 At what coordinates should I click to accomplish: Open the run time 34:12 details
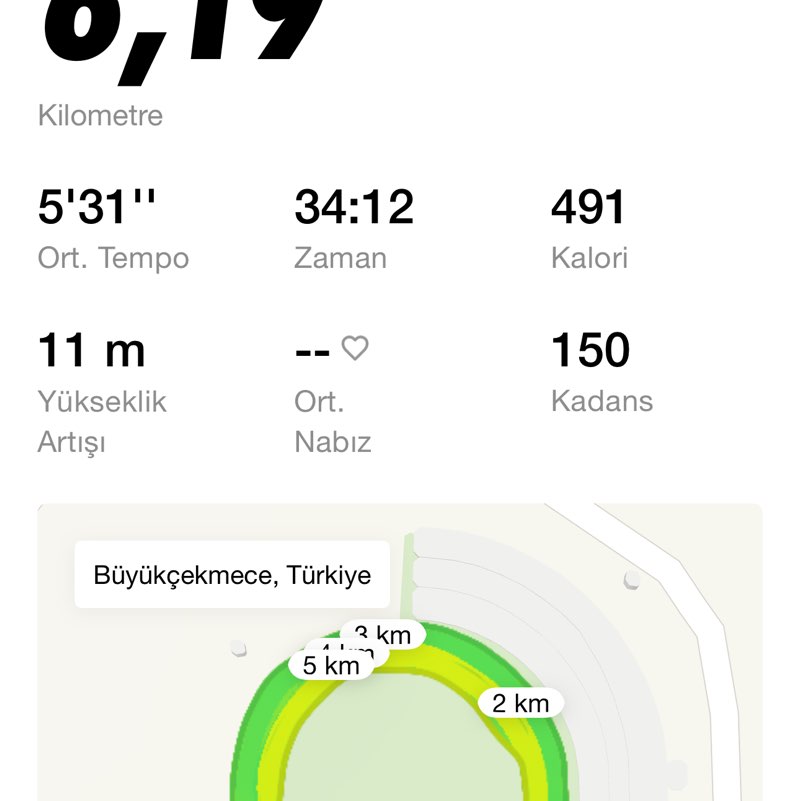[x=355, y=206]
